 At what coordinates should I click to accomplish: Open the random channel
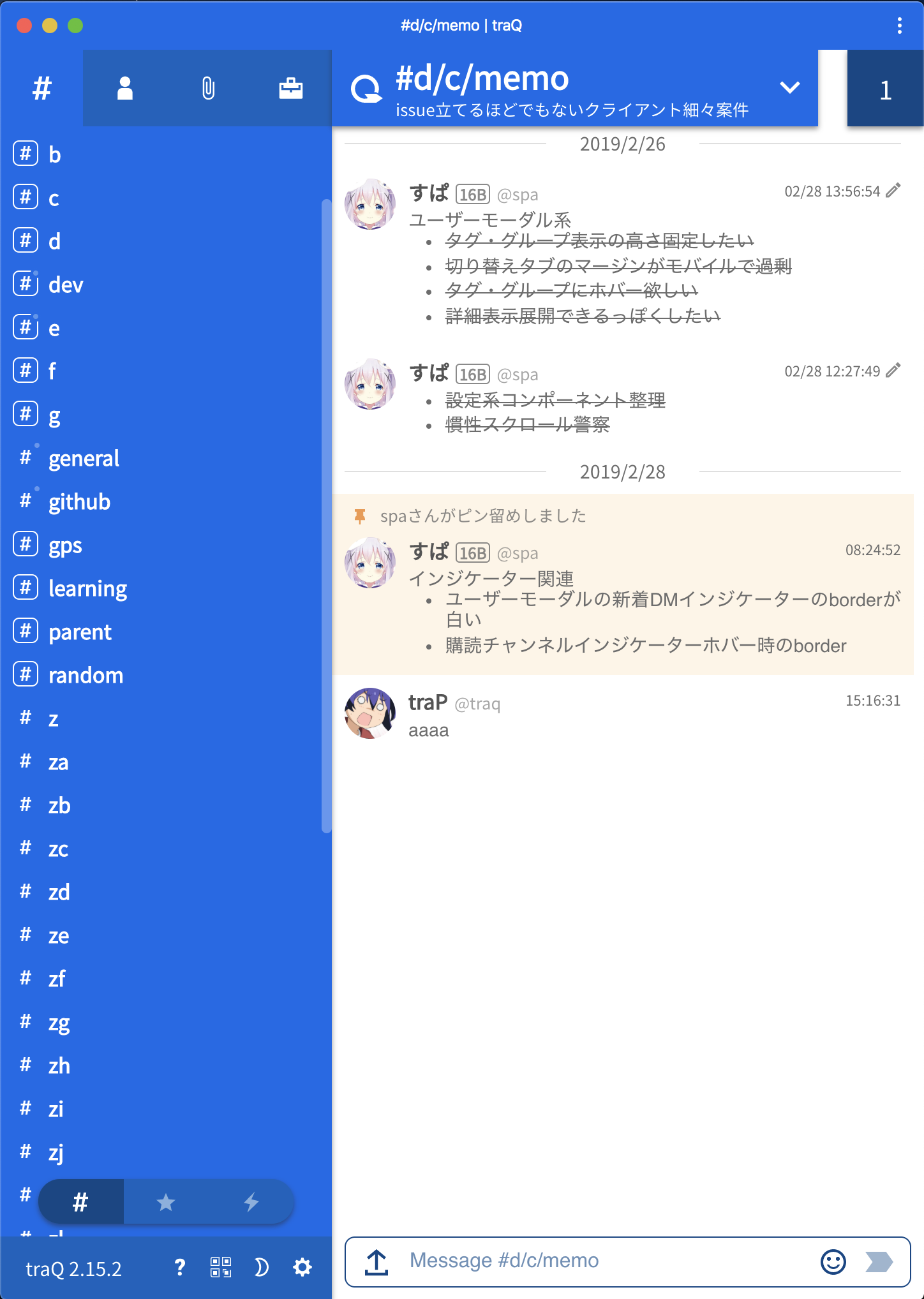pyautogui.click(x=86, y=675)
